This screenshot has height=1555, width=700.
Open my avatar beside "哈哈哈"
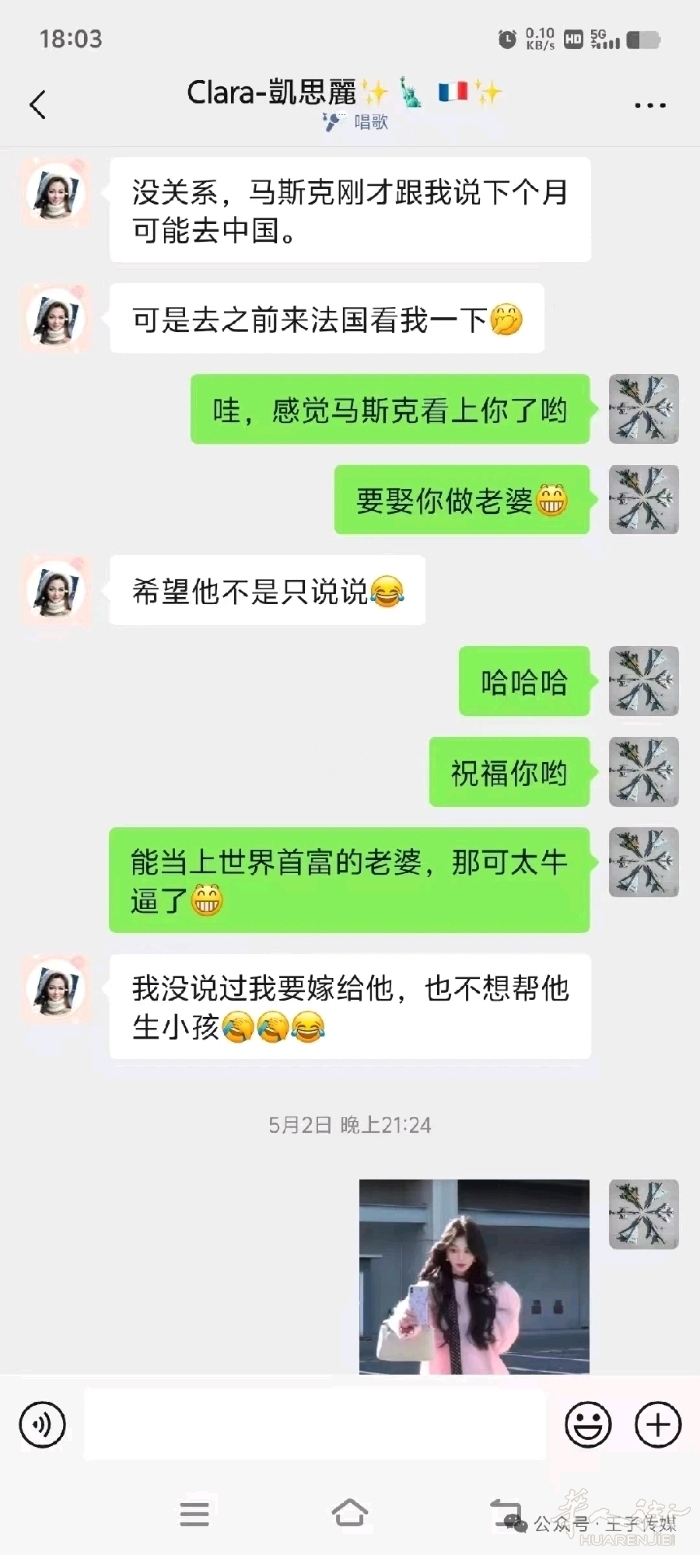click(644, 681)
